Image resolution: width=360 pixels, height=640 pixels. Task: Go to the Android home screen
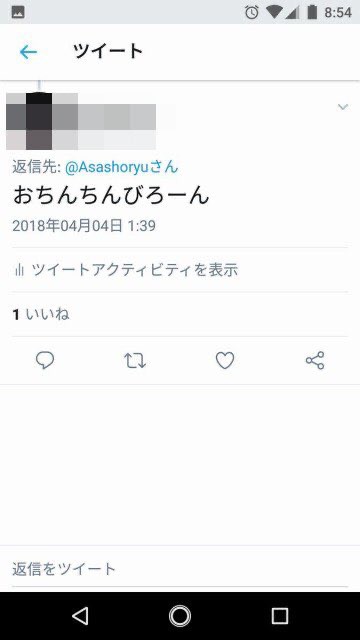[180, 616]
